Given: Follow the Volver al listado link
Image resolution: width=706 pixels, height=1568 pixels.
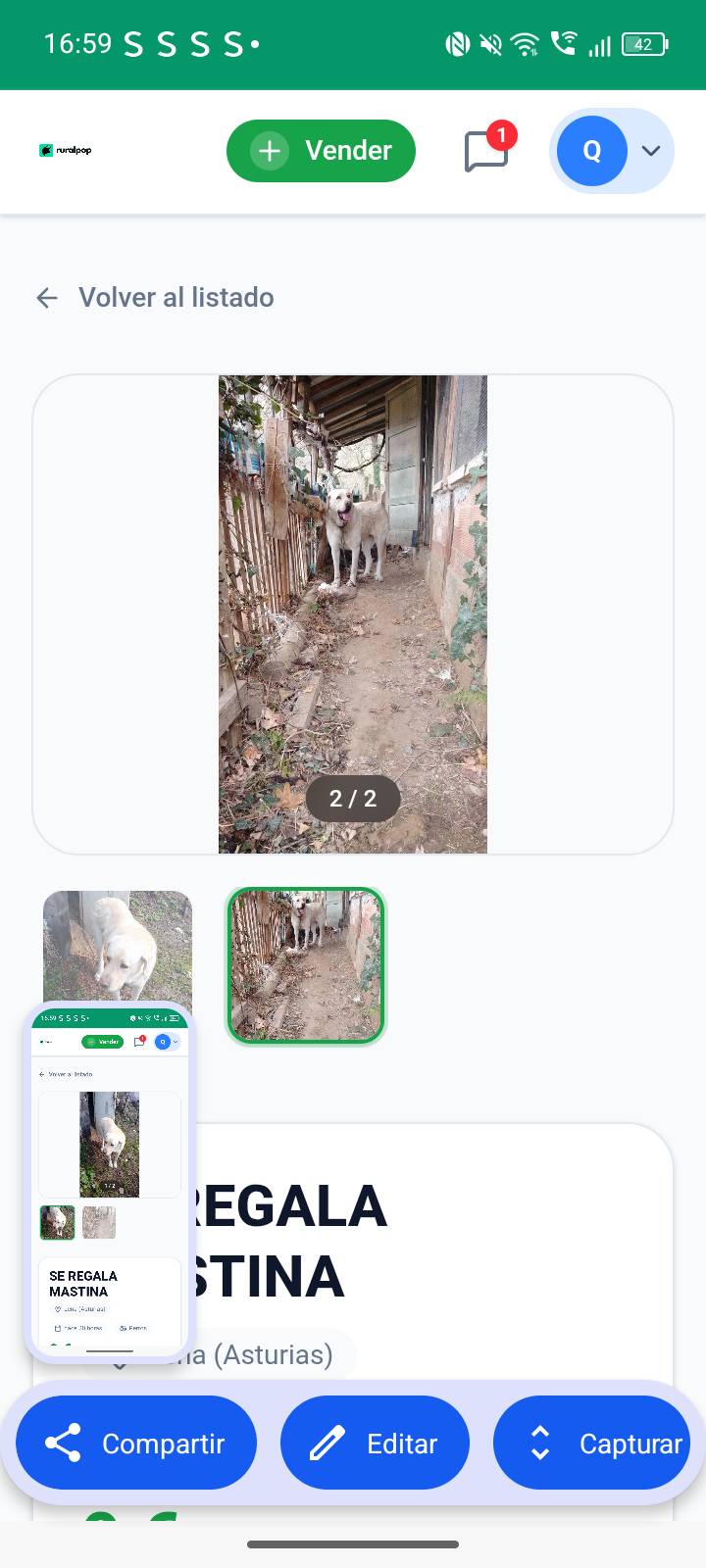Looking at the screenshot, I should (176, 297).
